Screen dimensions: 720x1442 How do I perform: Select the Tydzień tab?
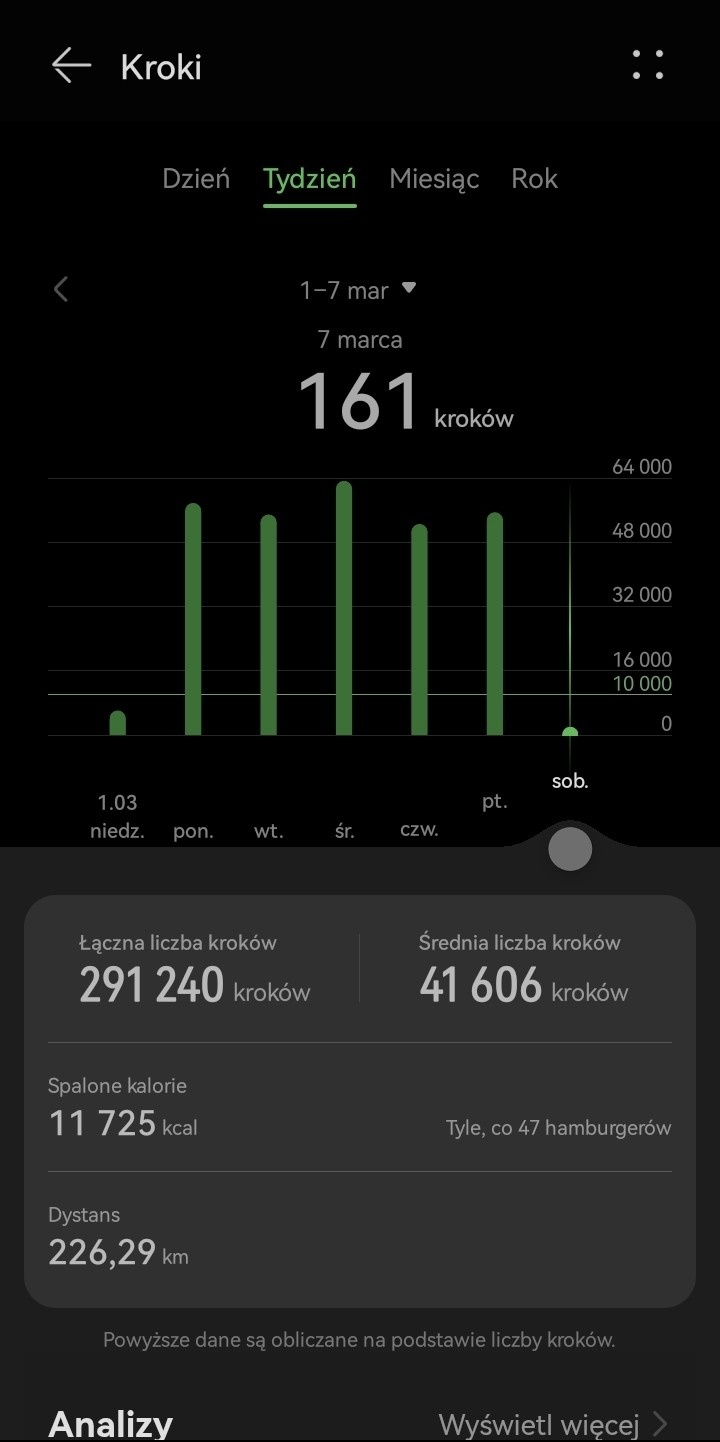tap(309, 179)
